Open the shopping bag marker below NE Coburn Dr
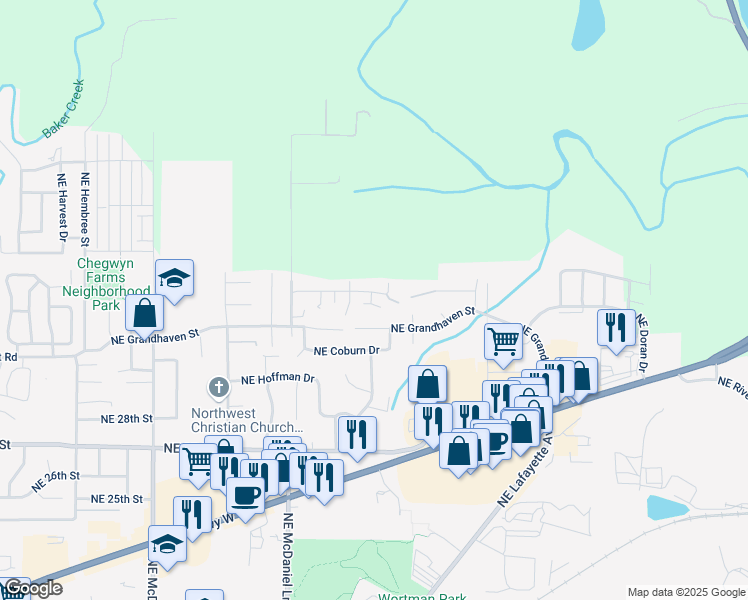This screenshot has height=600, width=748. (x=427, y=383)
